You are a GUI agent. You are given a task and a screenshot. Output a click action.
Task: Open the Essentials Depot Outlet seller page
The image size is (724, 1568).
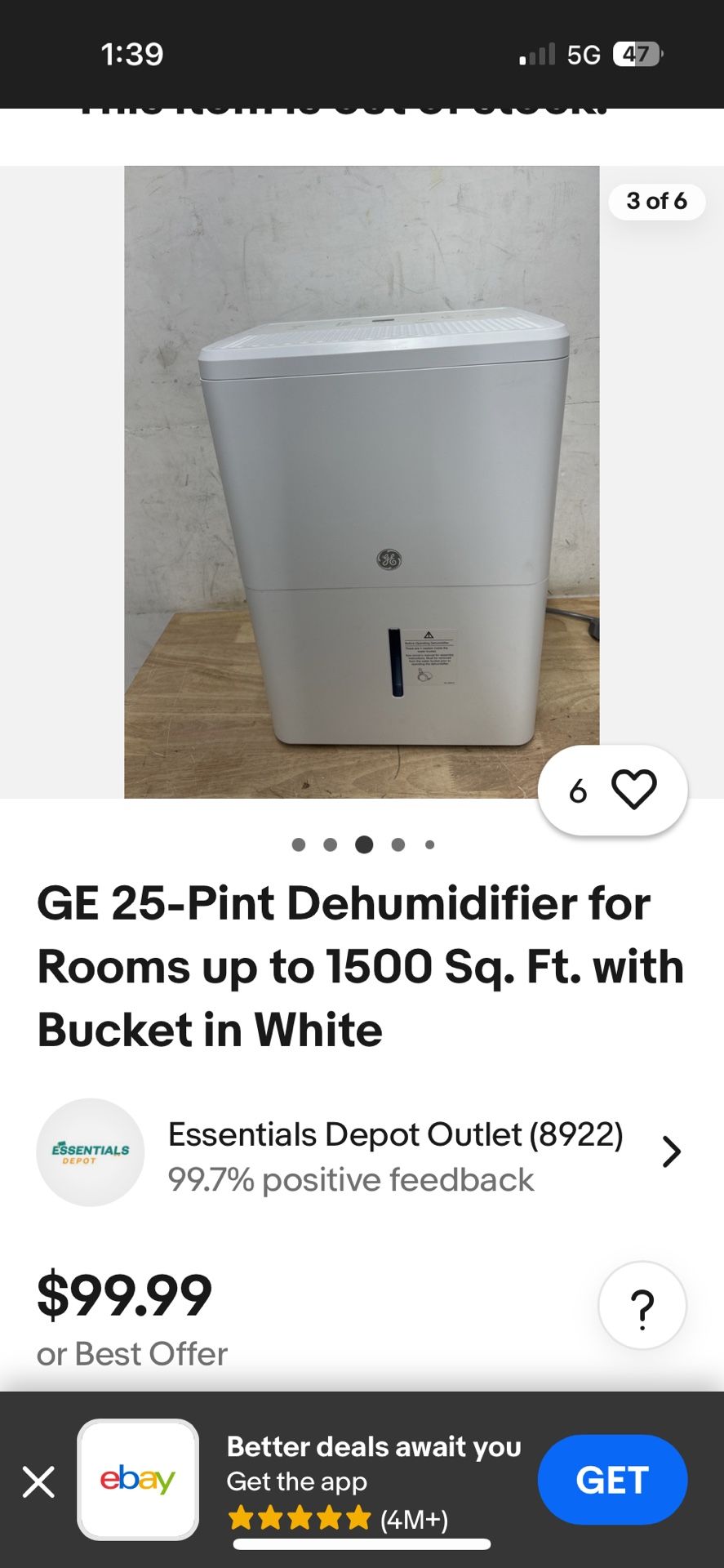394,1134
